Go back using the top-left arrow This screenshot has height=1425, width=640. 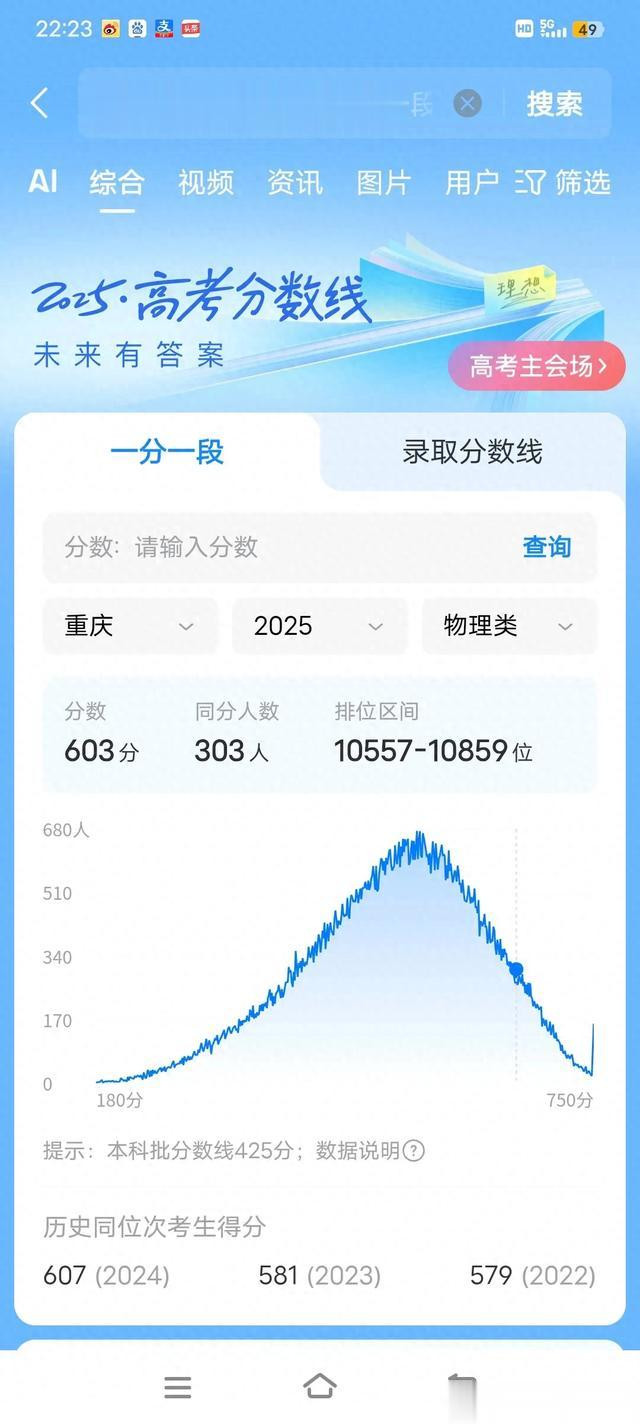point(39,103)
